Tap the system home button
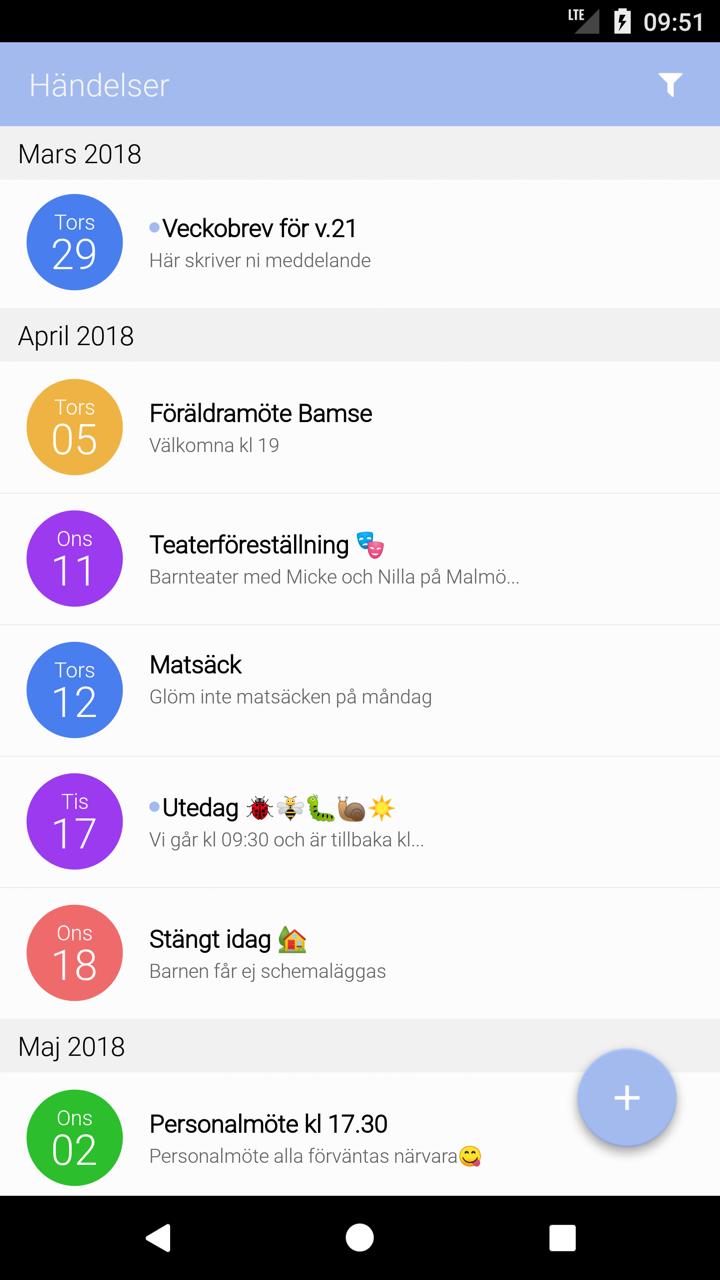 tap(360, 1238)
